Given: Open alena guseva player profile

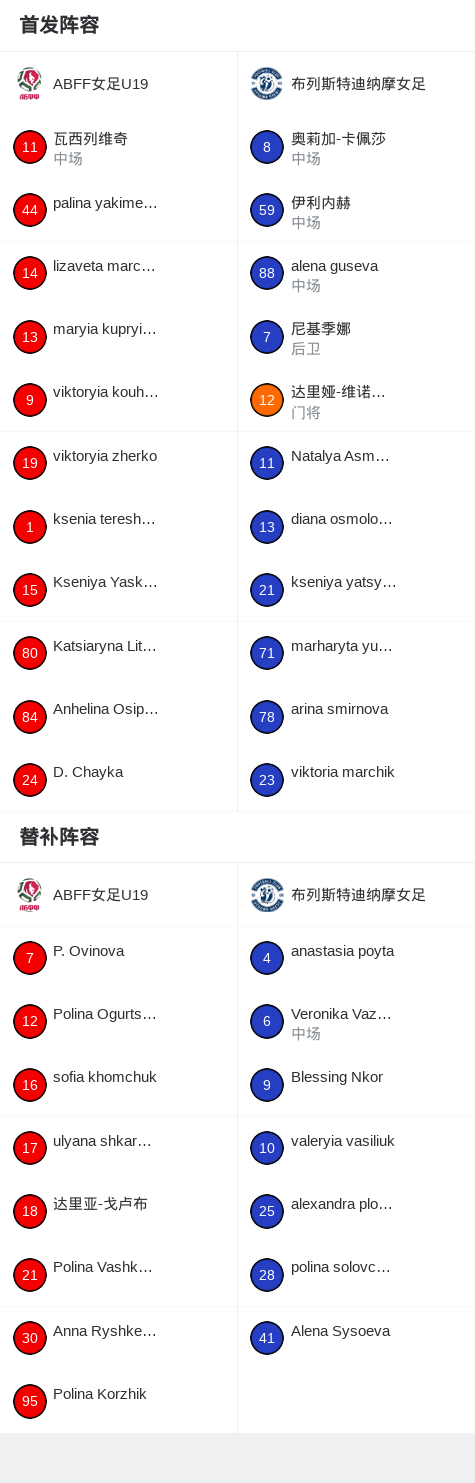Looking at the screenshot, I should pos(356,273).
